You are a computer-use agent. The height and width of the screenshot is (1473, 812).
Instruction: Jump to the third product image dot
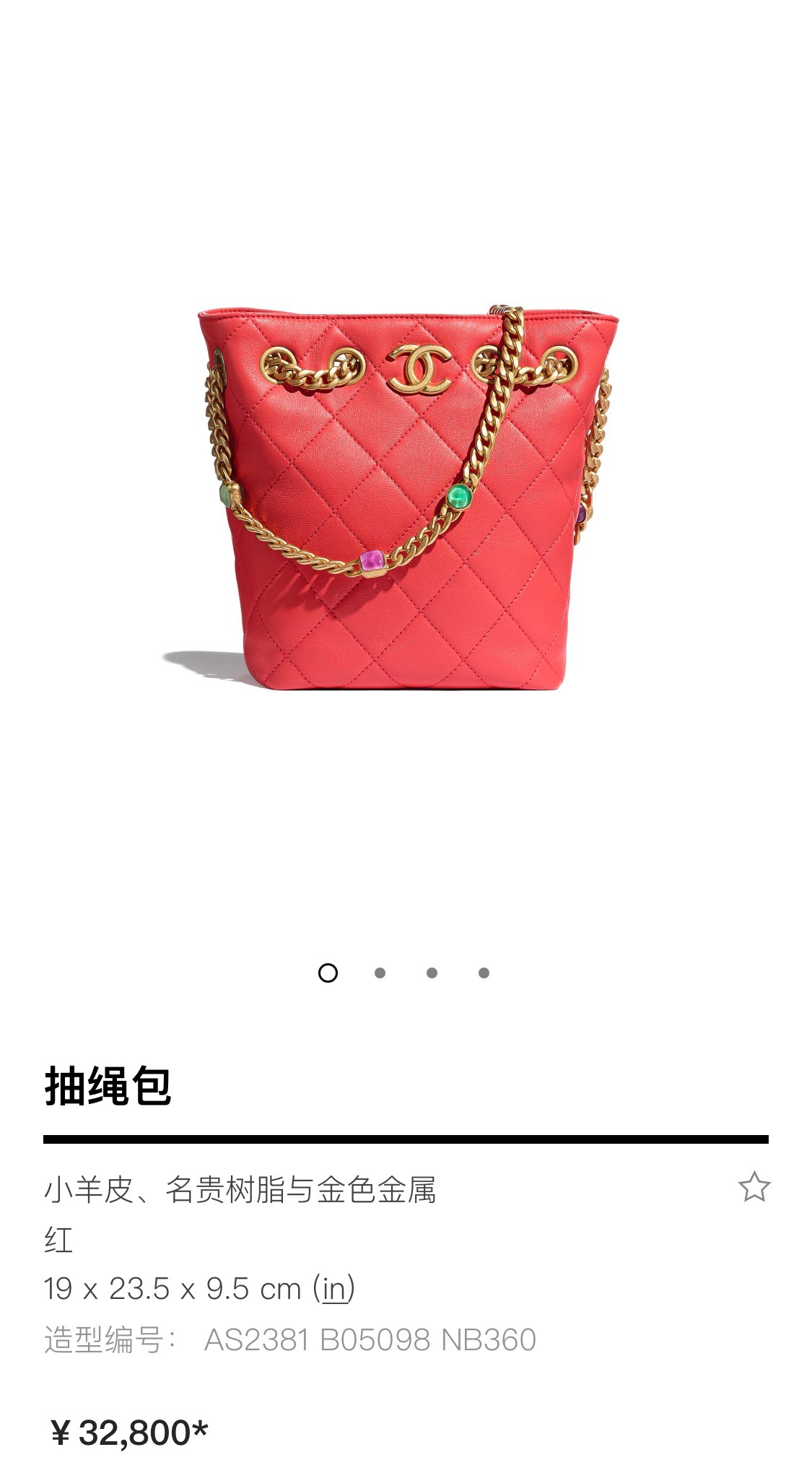(432, 973)
